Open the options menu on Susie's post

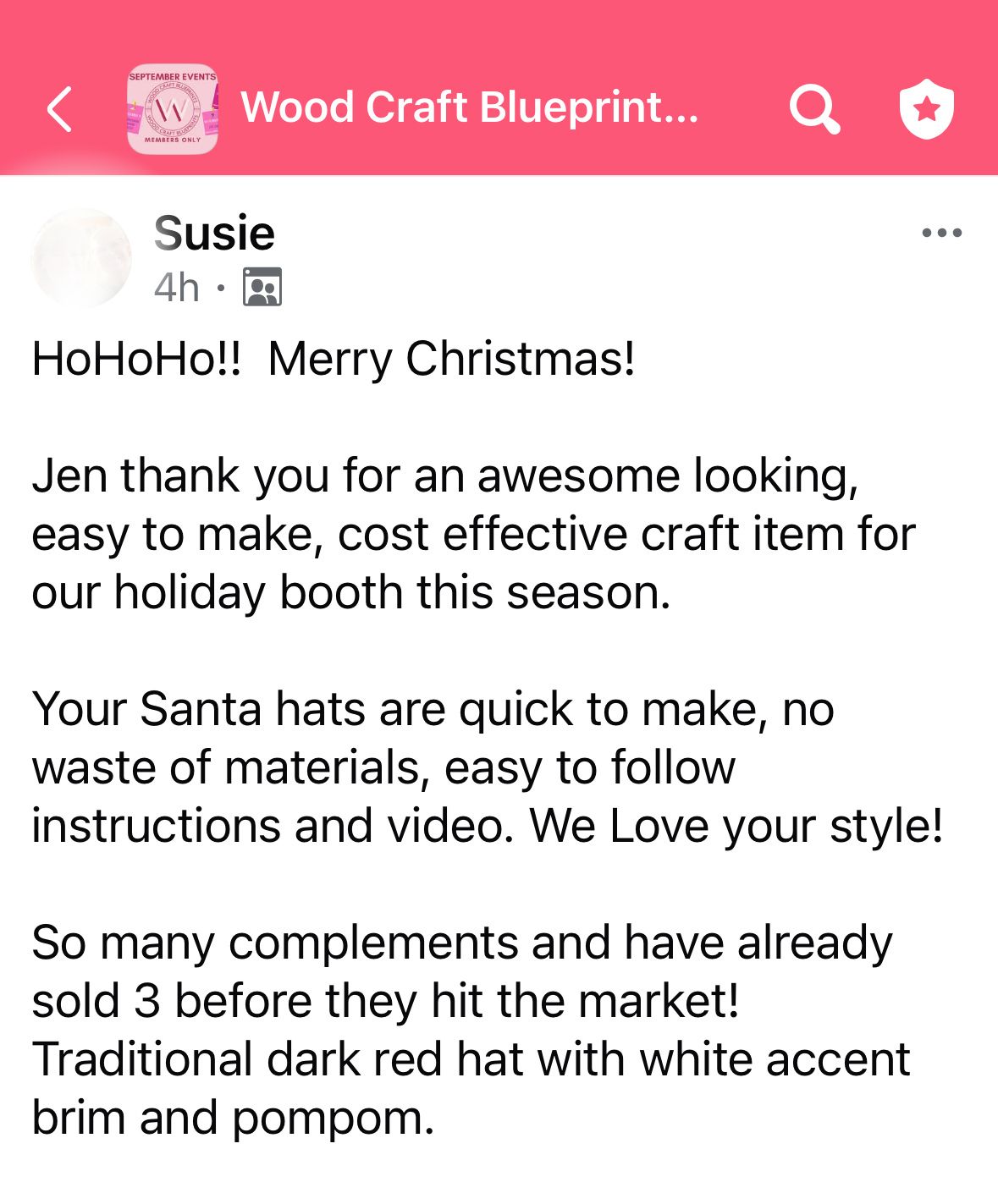[941, 233]
